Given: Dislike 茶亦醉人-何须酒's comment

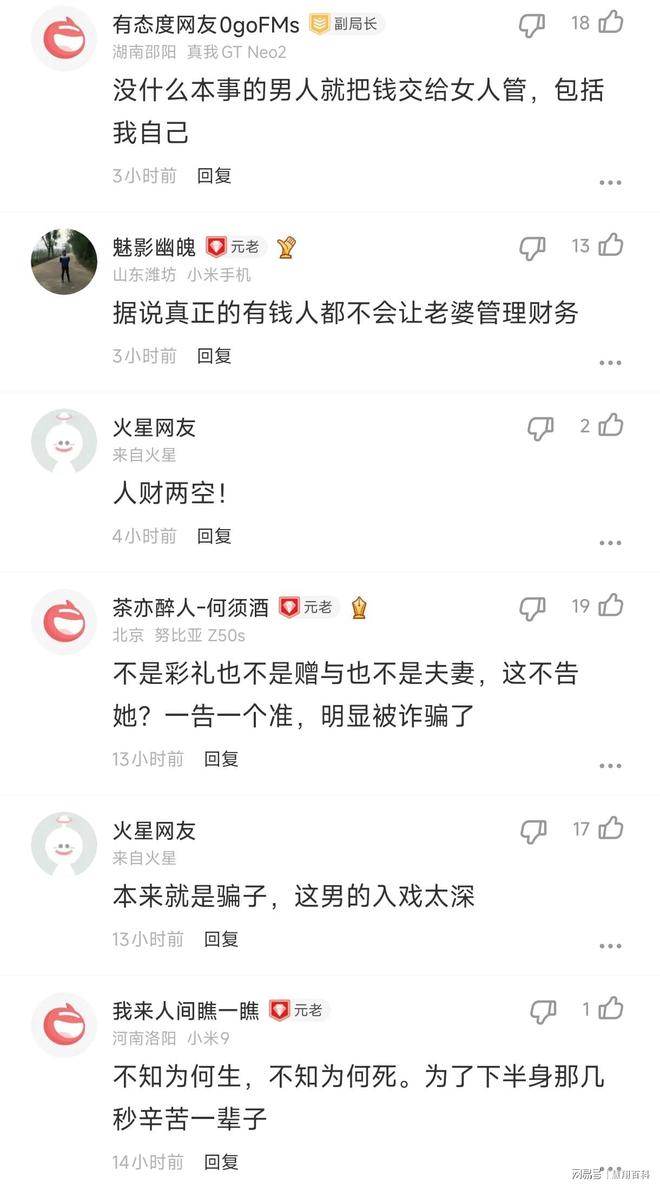Looking at the screenshot, I should (x=531, y=608).
